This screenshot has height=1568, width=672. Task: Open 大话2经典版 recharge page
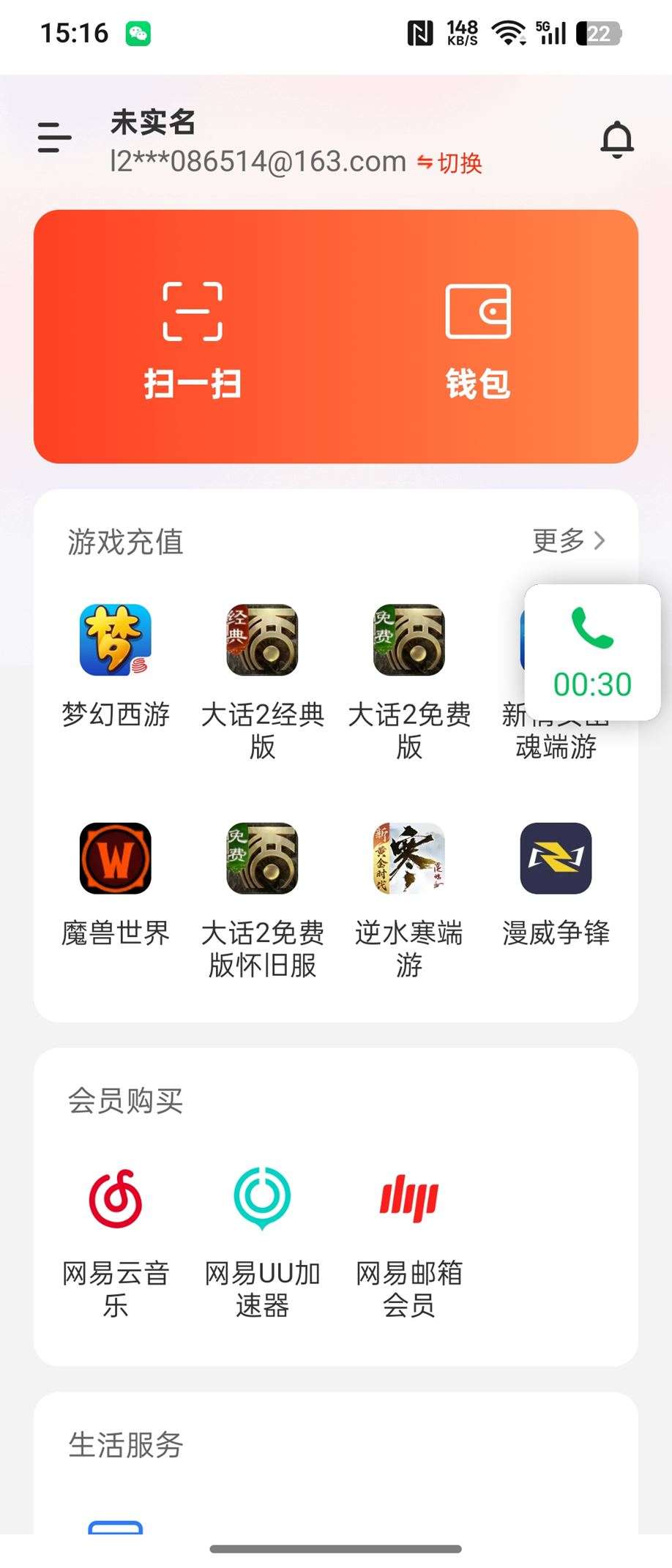tap(262, 641)
